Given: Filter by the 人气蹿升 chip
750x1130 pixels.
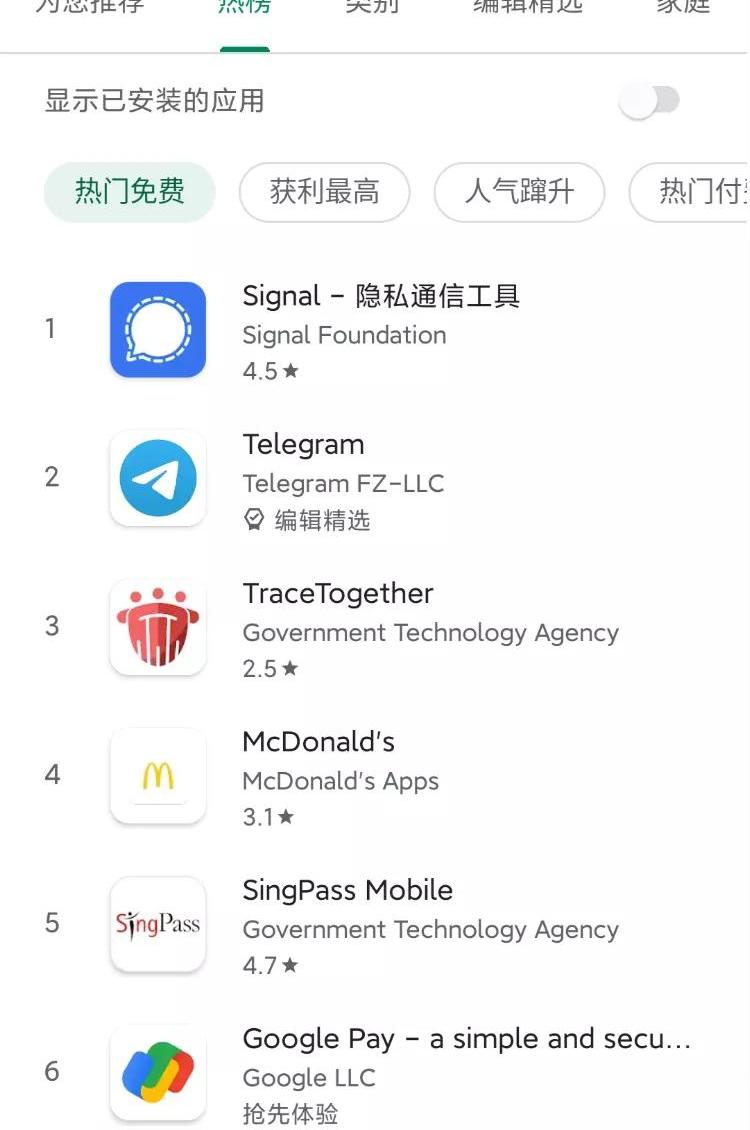Looking at the screenshot, I should (x=519, y=191).
